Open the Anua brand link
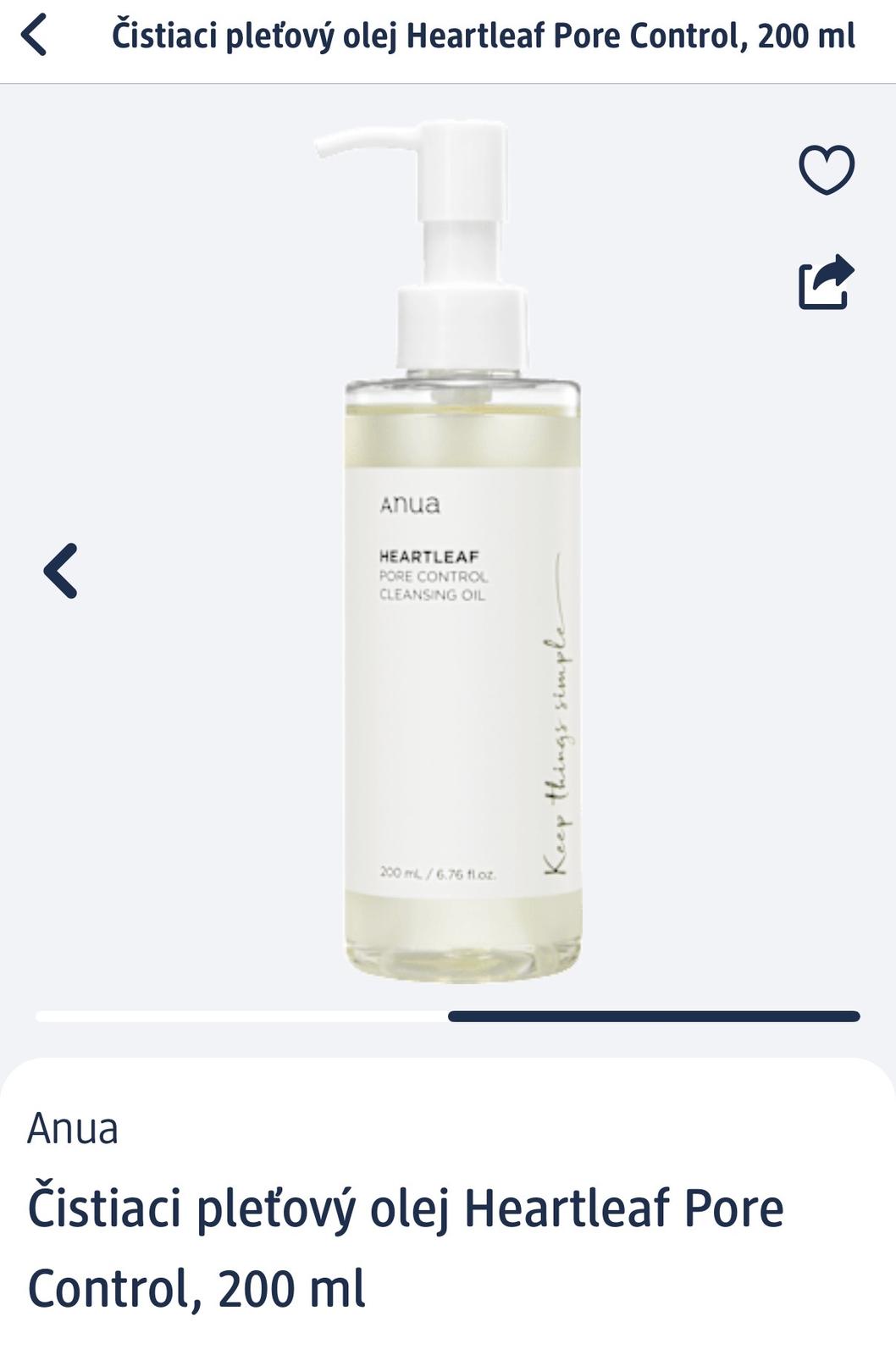This screenshot has width=896, height=1355. coord(73,1129)
